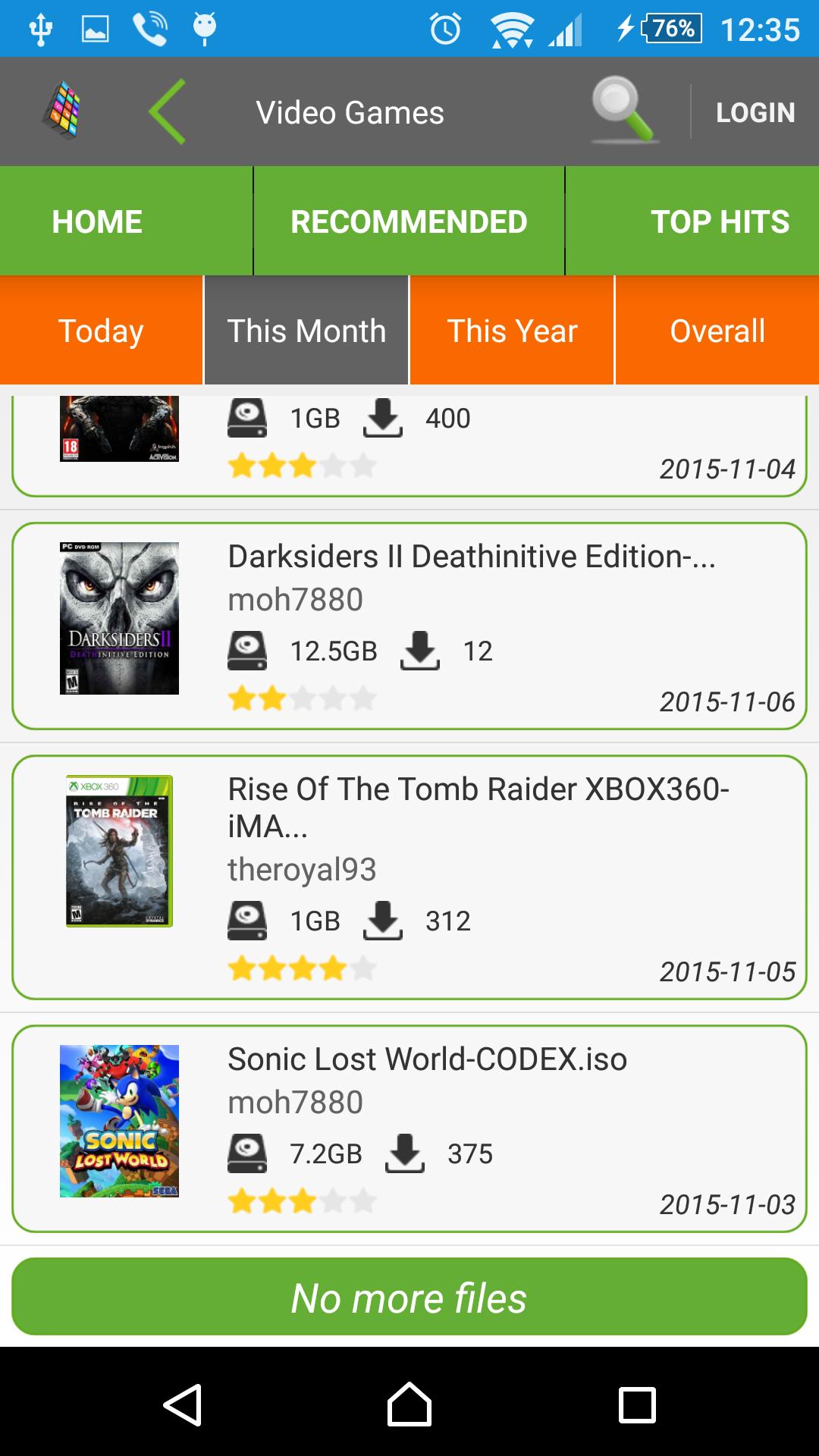Switch to the Overall filter
Image resolution: width=819 pixels, height=1456 pixels.
pyautogui.click(x=717, y=331)
